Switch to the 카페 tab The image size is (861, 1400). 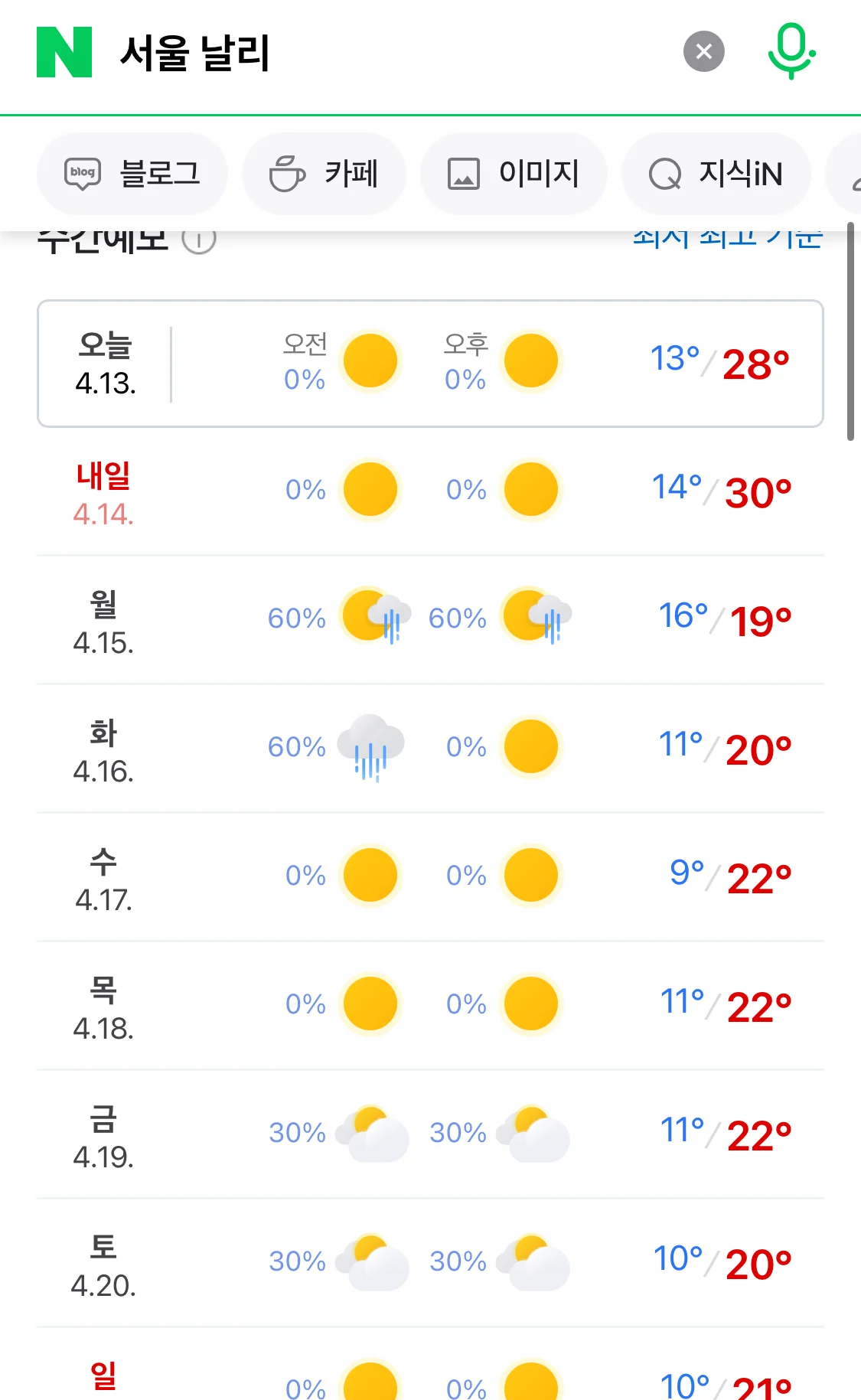click(x=324, y=174)
